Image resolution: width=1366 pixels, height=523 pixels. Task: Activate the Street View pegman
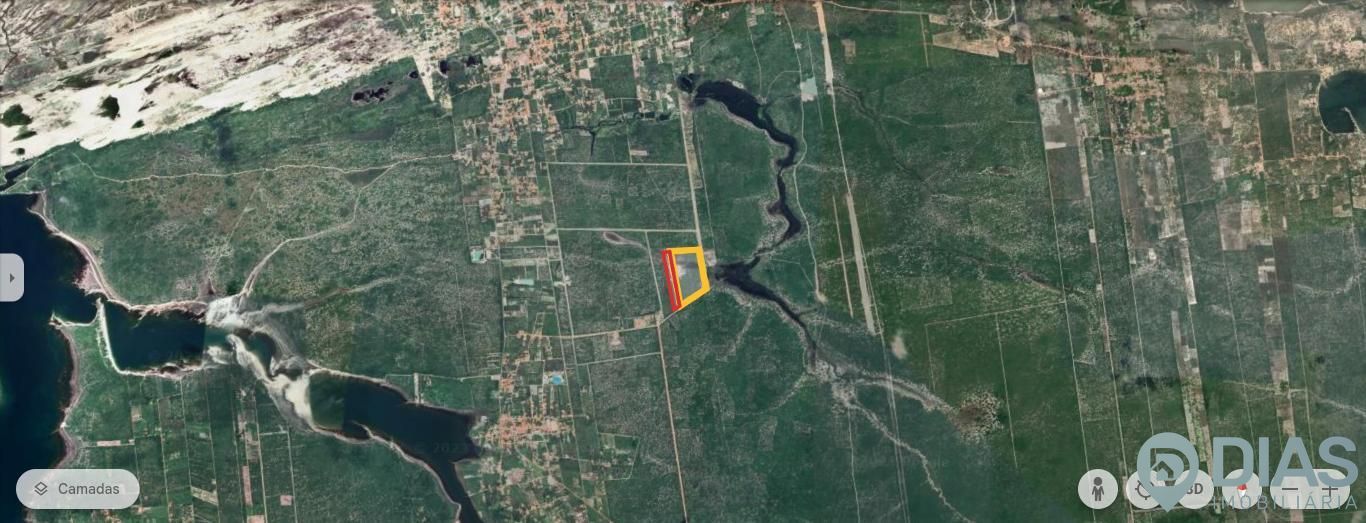pyautogui.click(x=1098, y=489)
